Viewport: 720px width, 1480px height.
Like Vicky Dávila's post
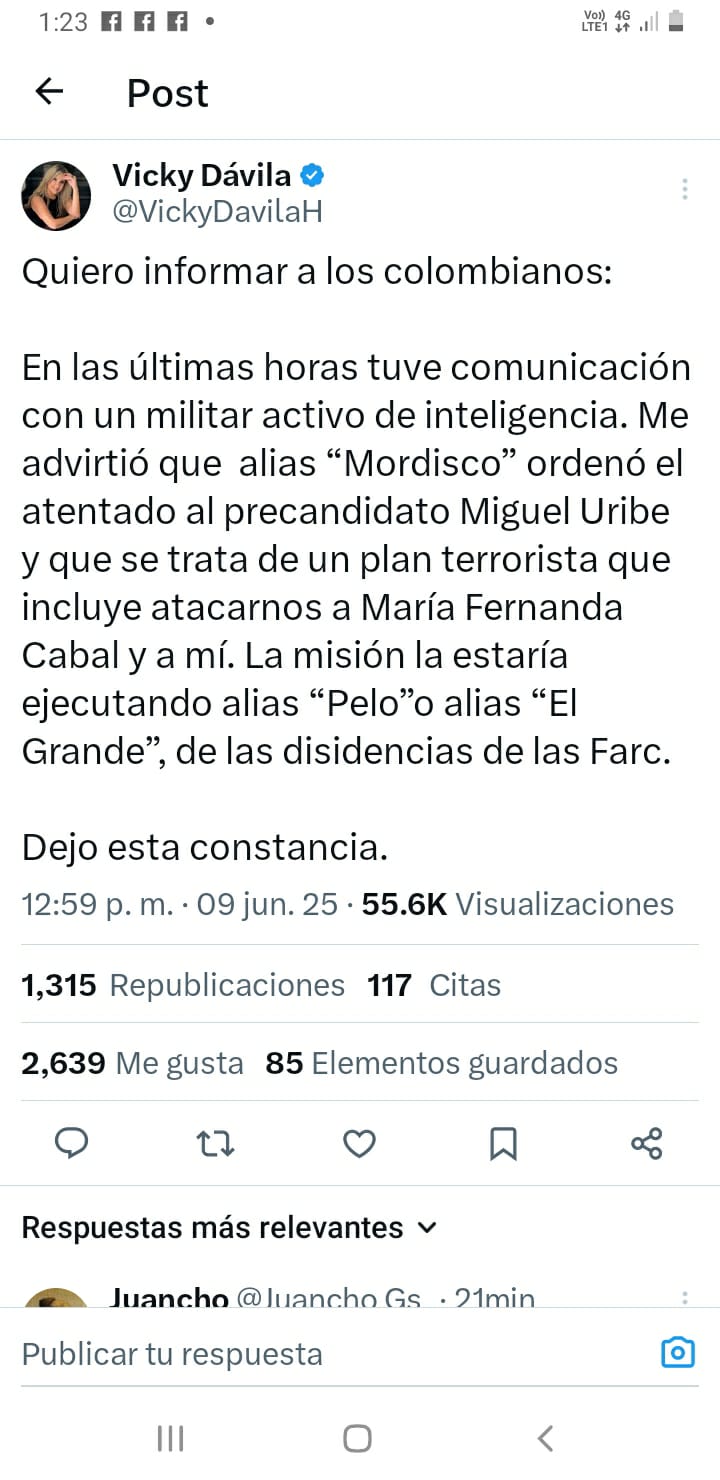359,1143
